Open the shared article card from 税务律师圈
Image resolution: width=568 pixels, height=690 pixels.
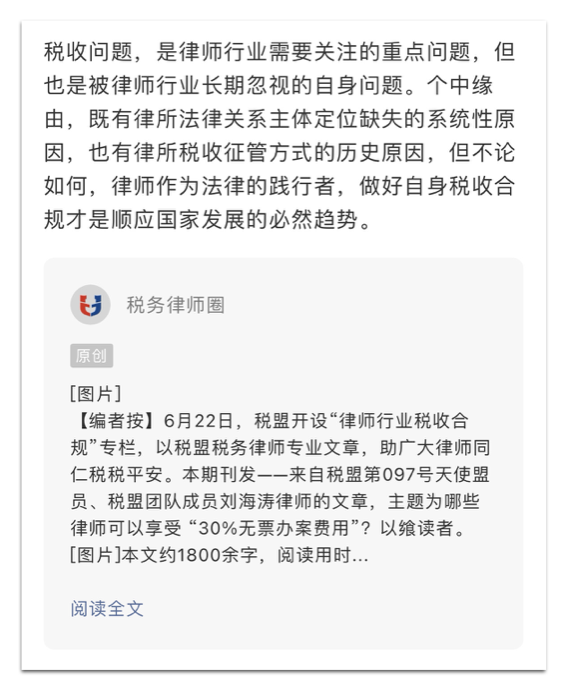(283, 453)
